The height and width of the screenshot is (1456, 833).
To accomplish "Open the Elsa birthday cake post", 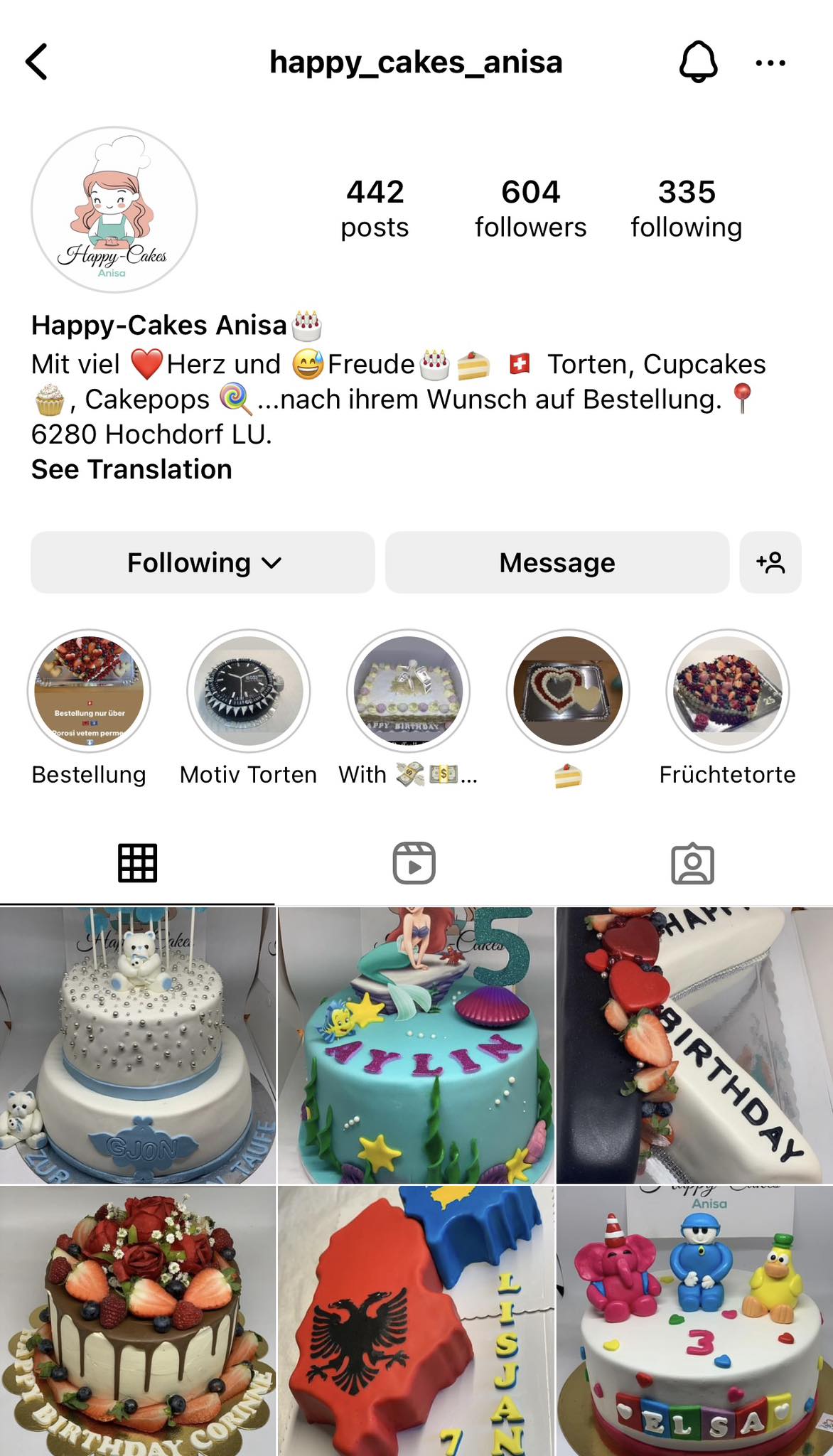I will point(694,1321).
